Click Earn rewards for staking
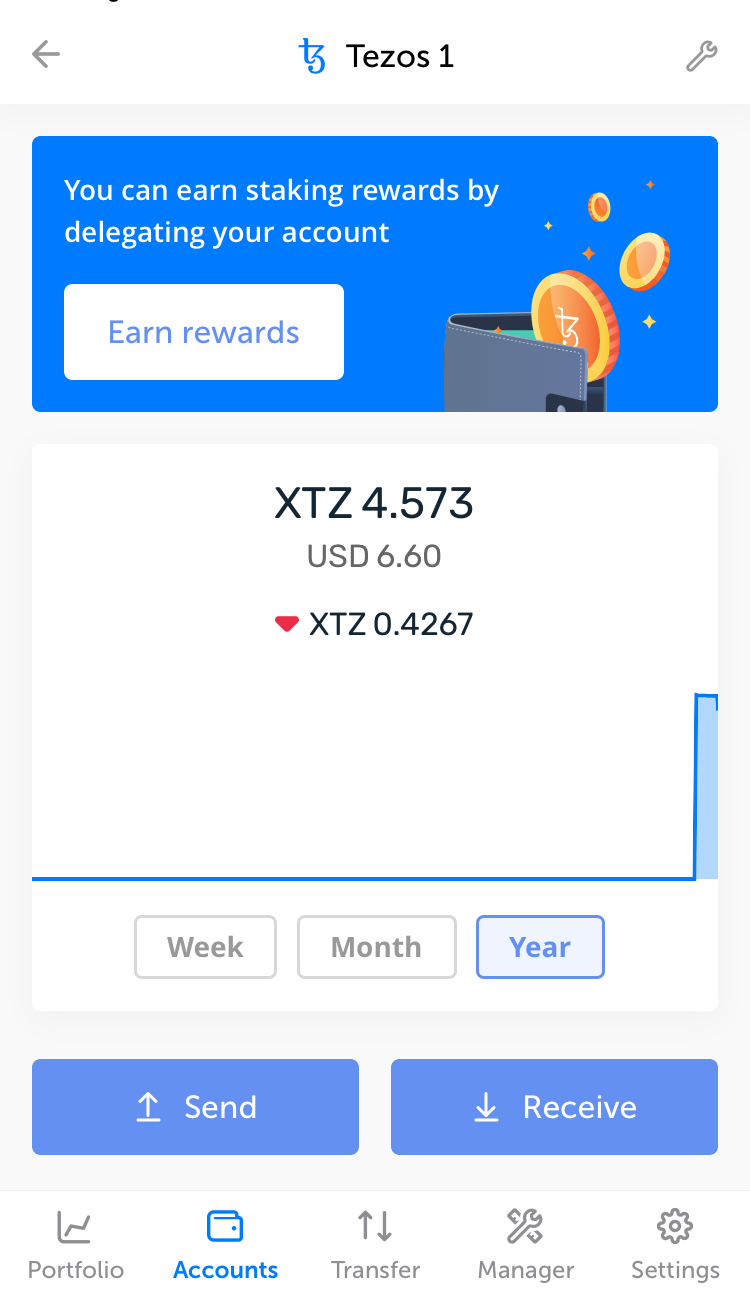 (x=203, y=332)
